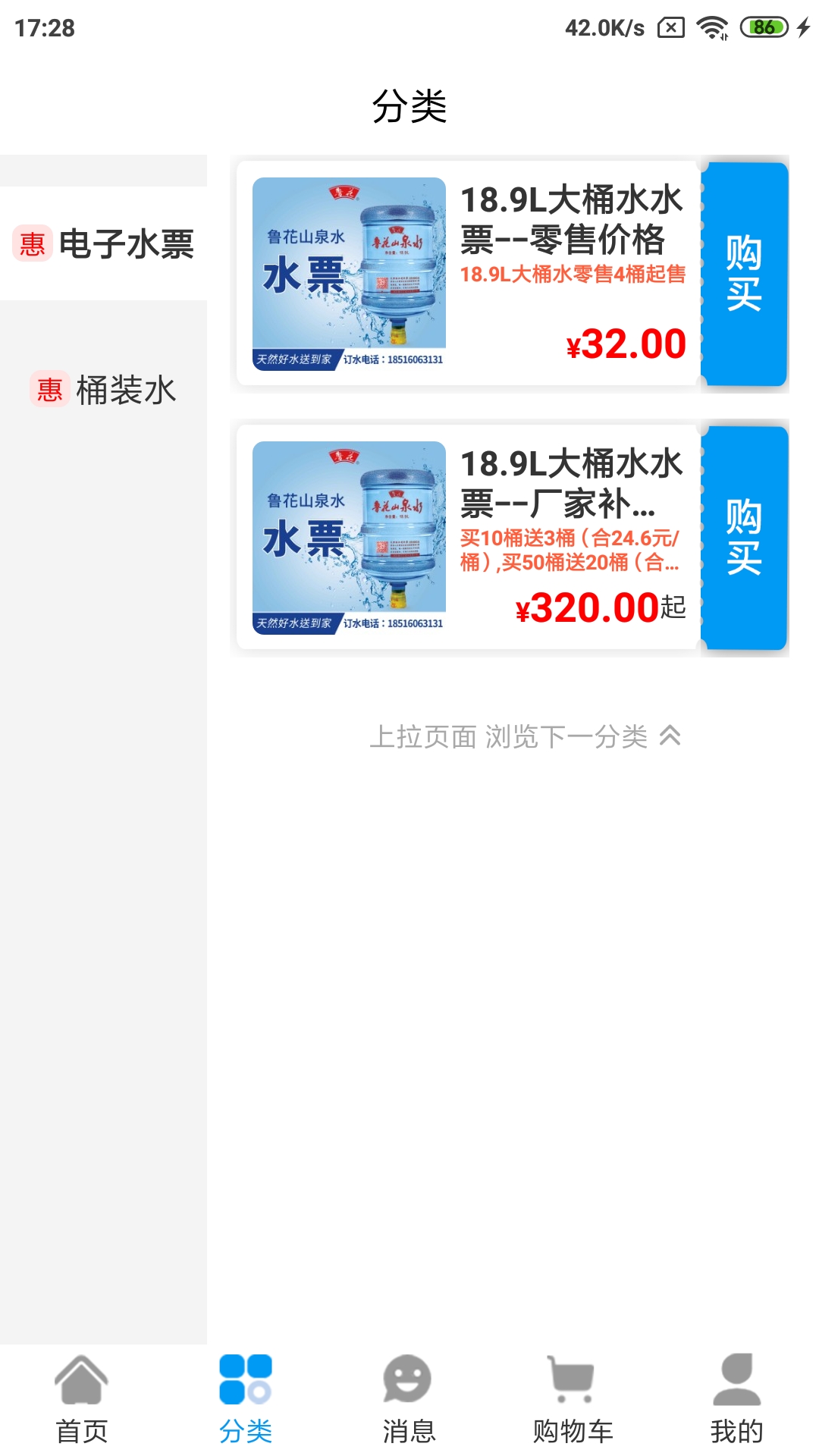Viewport: 819px width, 1456px height.
Task: Tap 购买 for the 厂家补 water ticket
Action: click(x=744, y=538)
